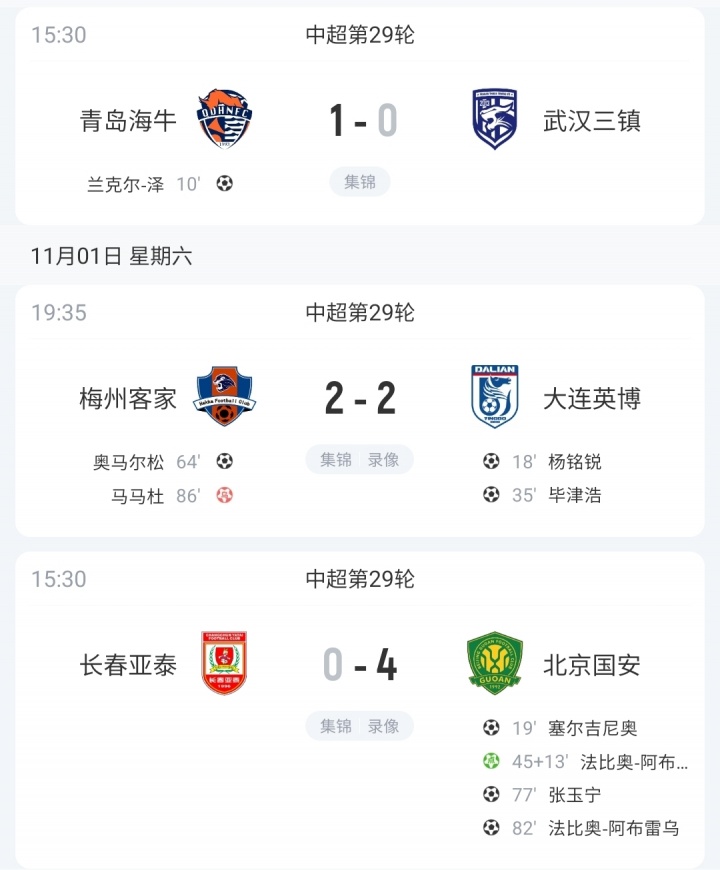Watch 录像 replay of 长春亚泰 vs 北京国安
Image resolution: width=720 pixels, height=870 pixels.
(x=383, y=727)
